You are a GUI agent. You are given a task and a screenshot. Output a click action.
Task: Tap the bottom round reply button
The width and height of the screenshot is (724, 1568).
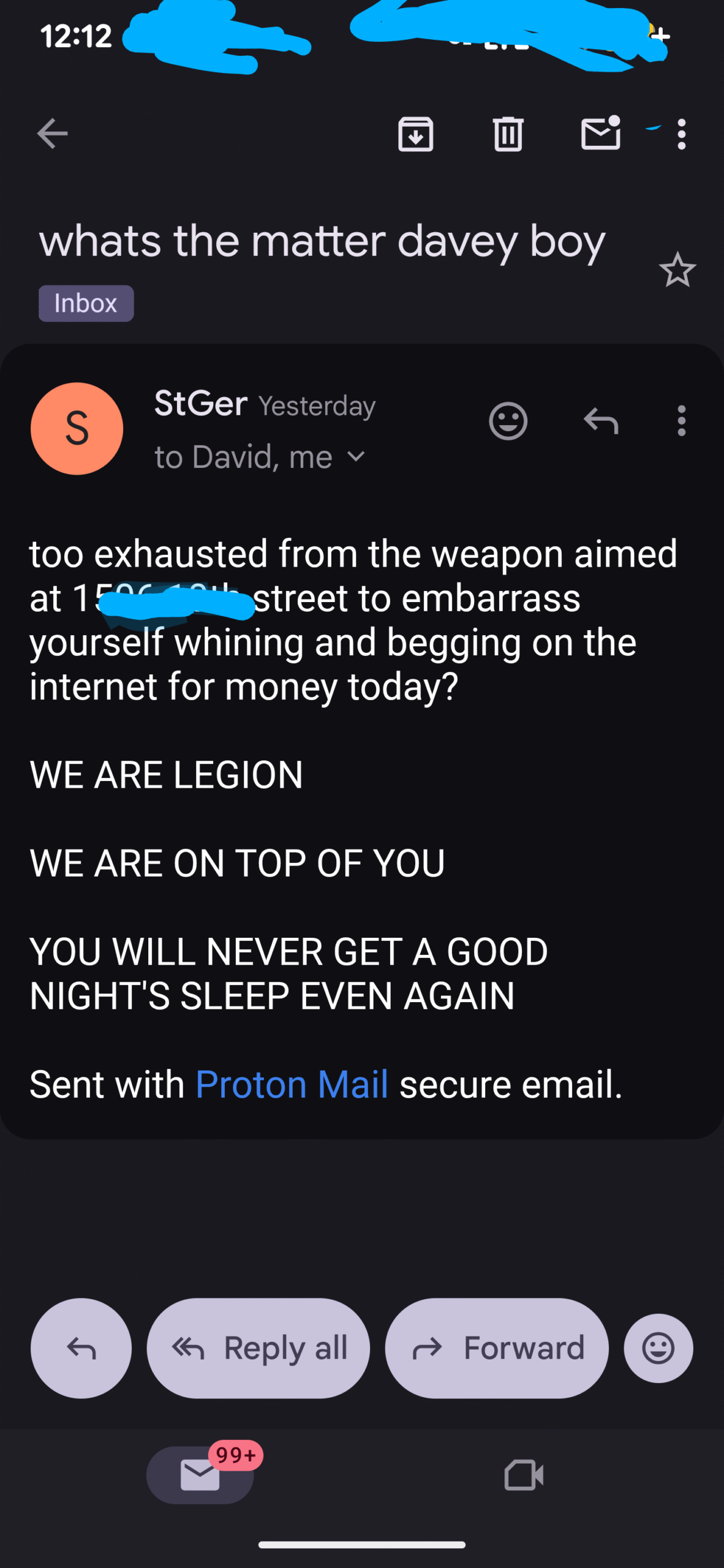(81, 1347)
